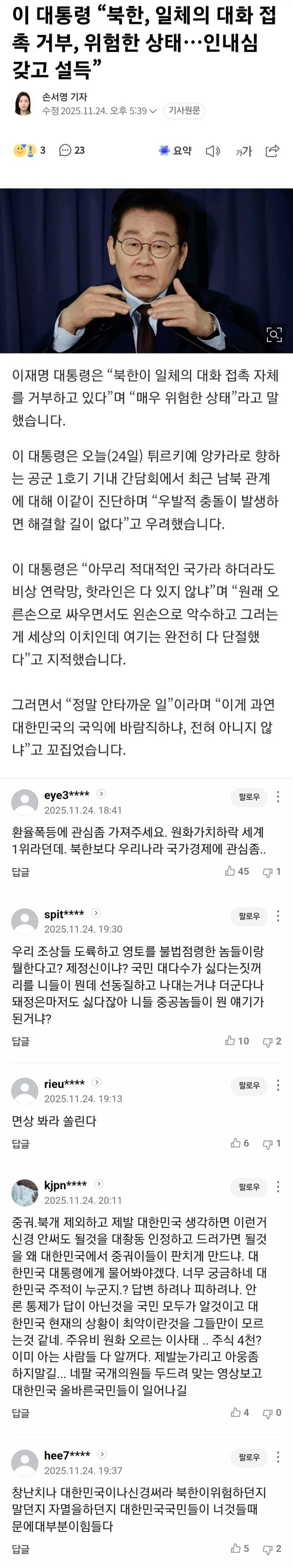Follow commenter spit****
Viewport: 293px width, 1568px height.
click(x=249, y=915)
